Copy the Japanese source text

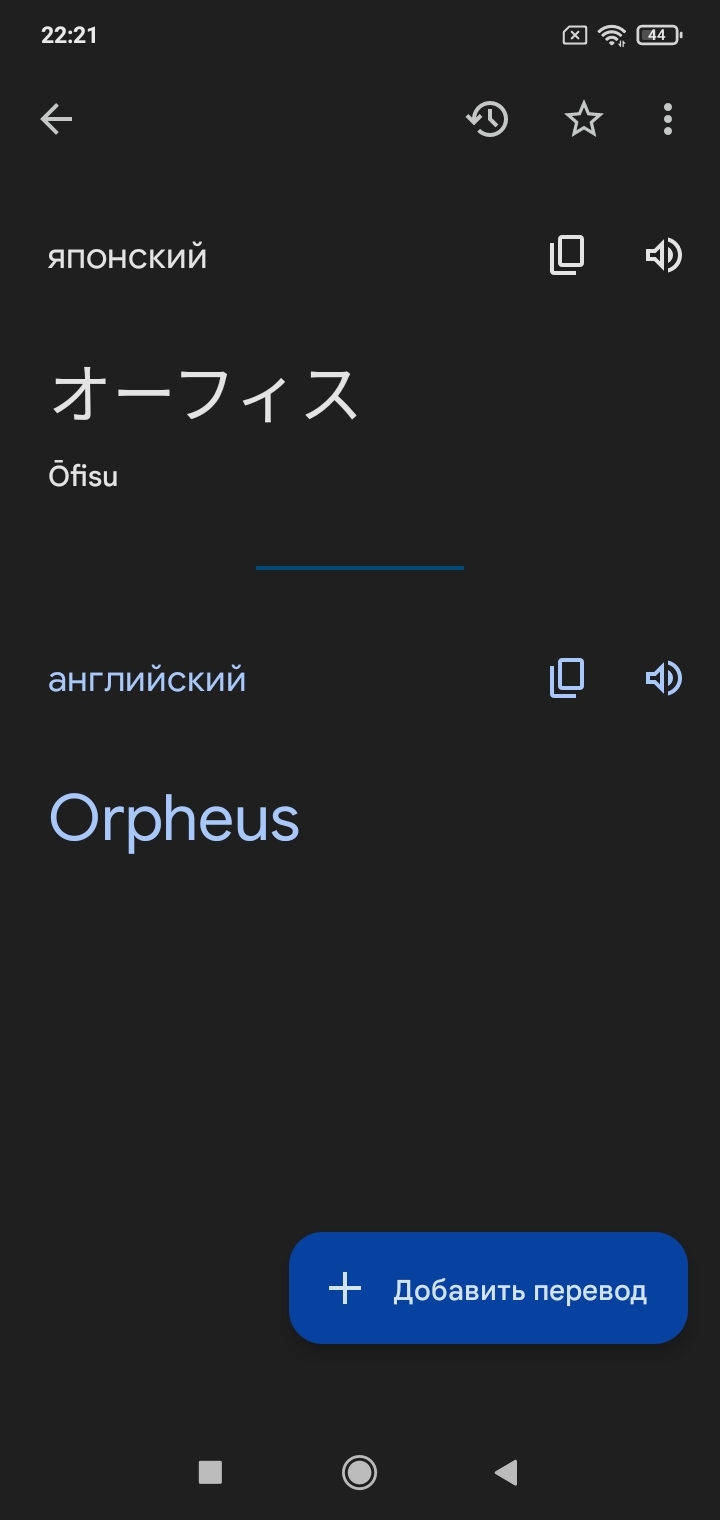pos(567,256)
